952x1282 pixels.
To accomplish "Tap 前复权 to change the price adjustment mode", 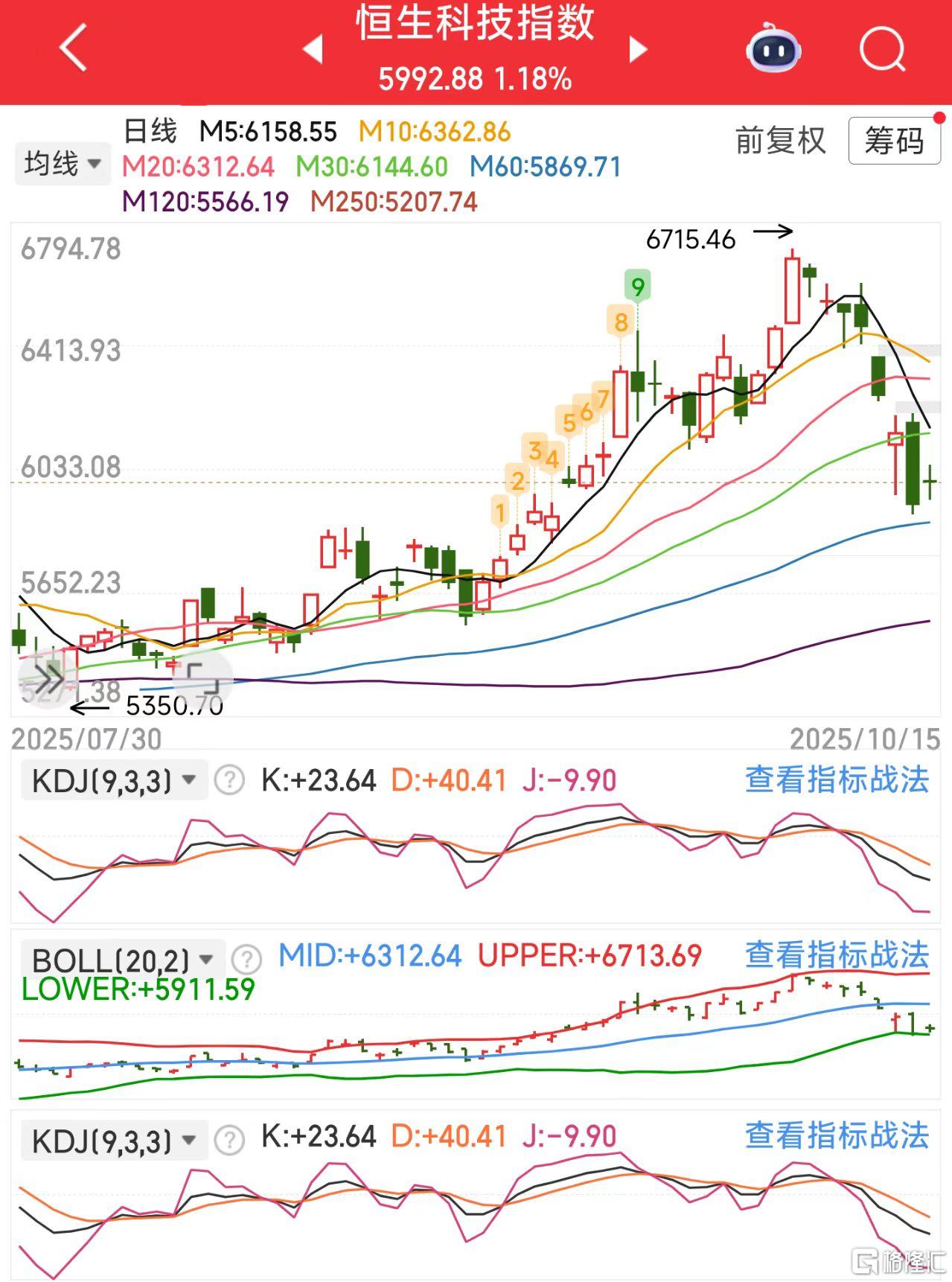I will point(780,141).
